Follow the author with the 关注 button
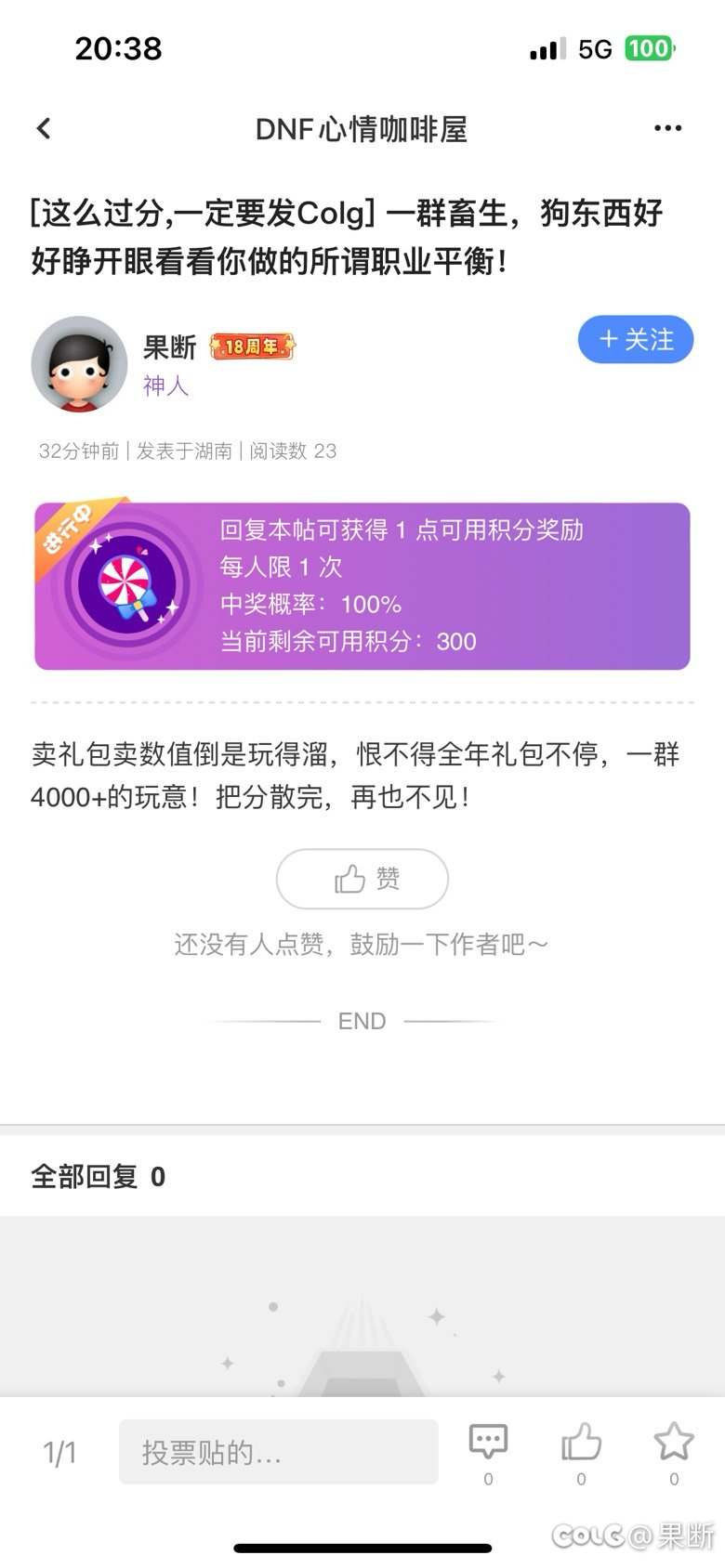Viewport: 725px width, 1568px height. coord(636,339)
